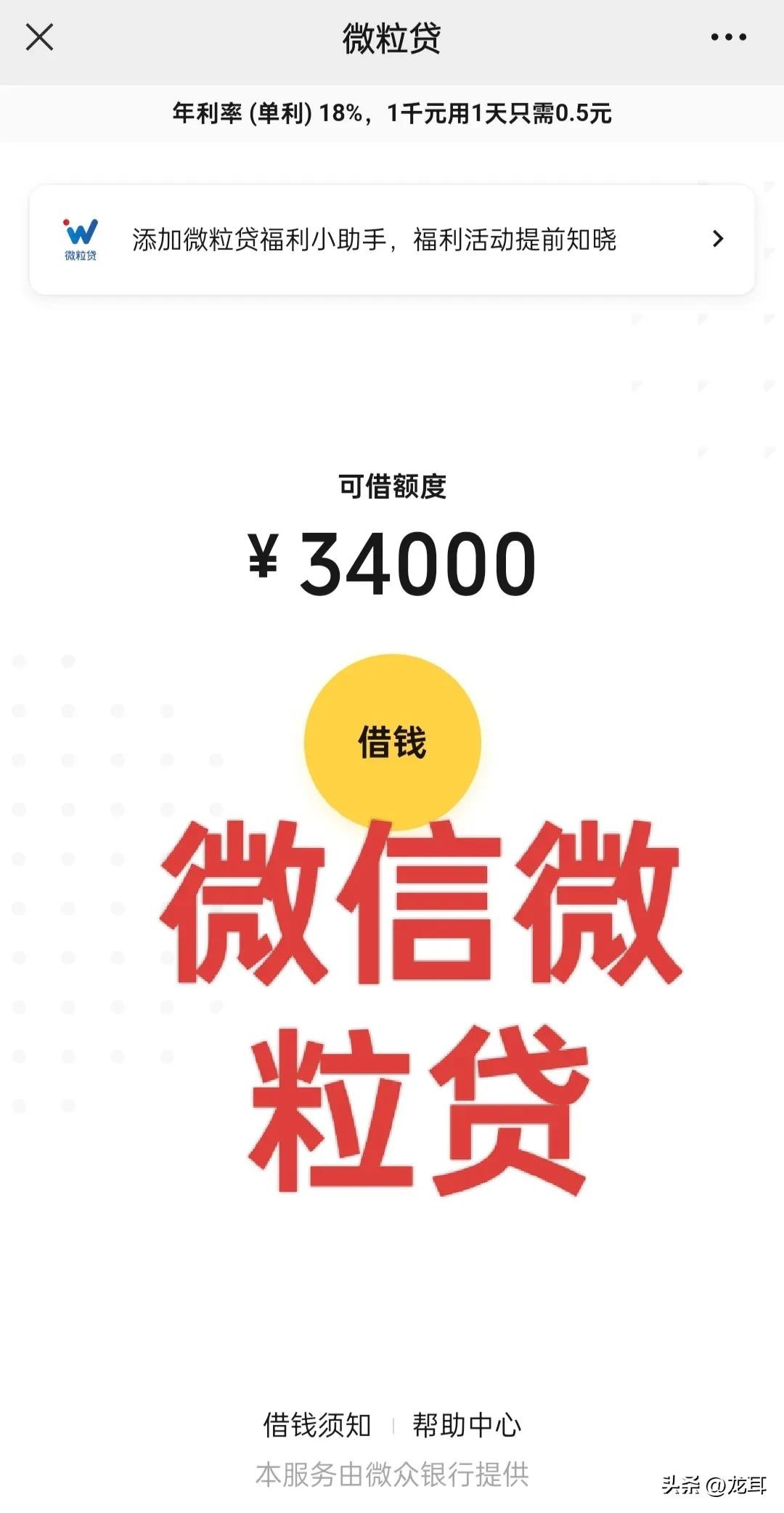Open the three-dot overflow menu
The height and width of the screenshot is (1513, 784).
click(x=728, y=37)
